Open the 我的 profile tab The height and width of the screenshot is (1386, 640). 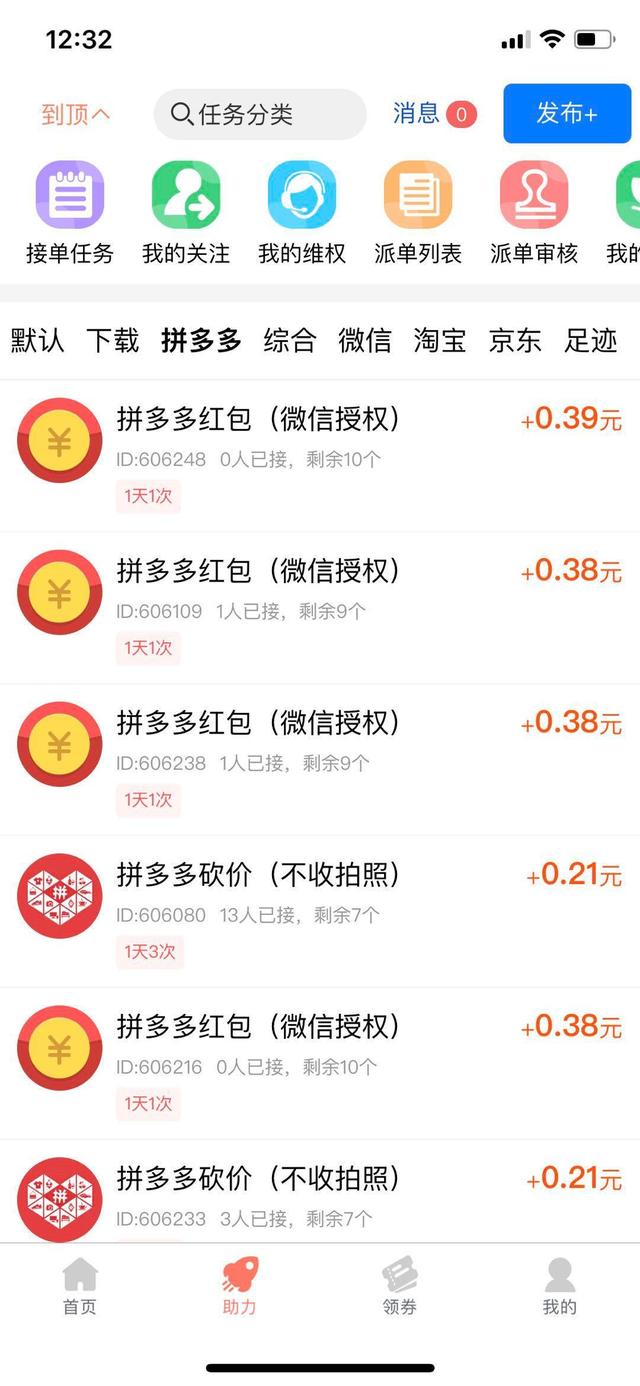point(559,1287)
